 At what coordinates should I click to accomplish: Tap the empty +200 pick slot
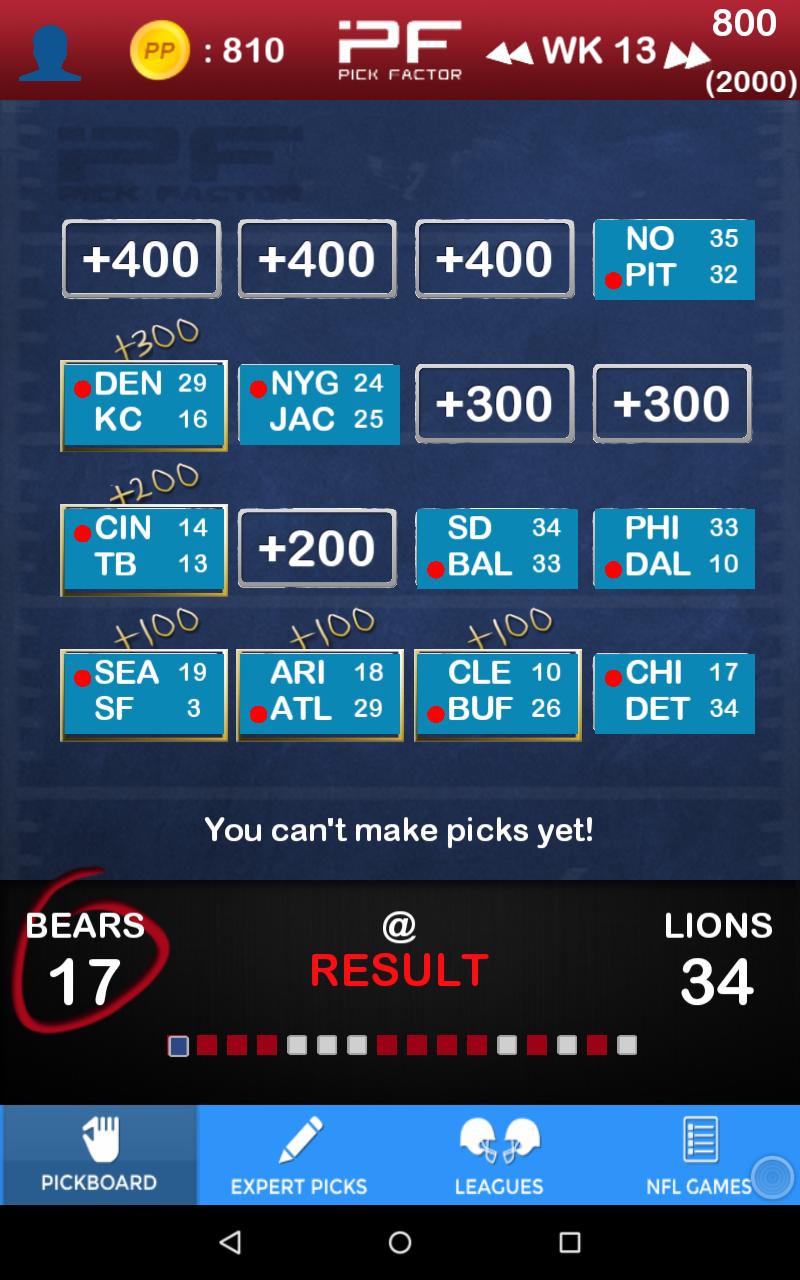click(317, 548)
